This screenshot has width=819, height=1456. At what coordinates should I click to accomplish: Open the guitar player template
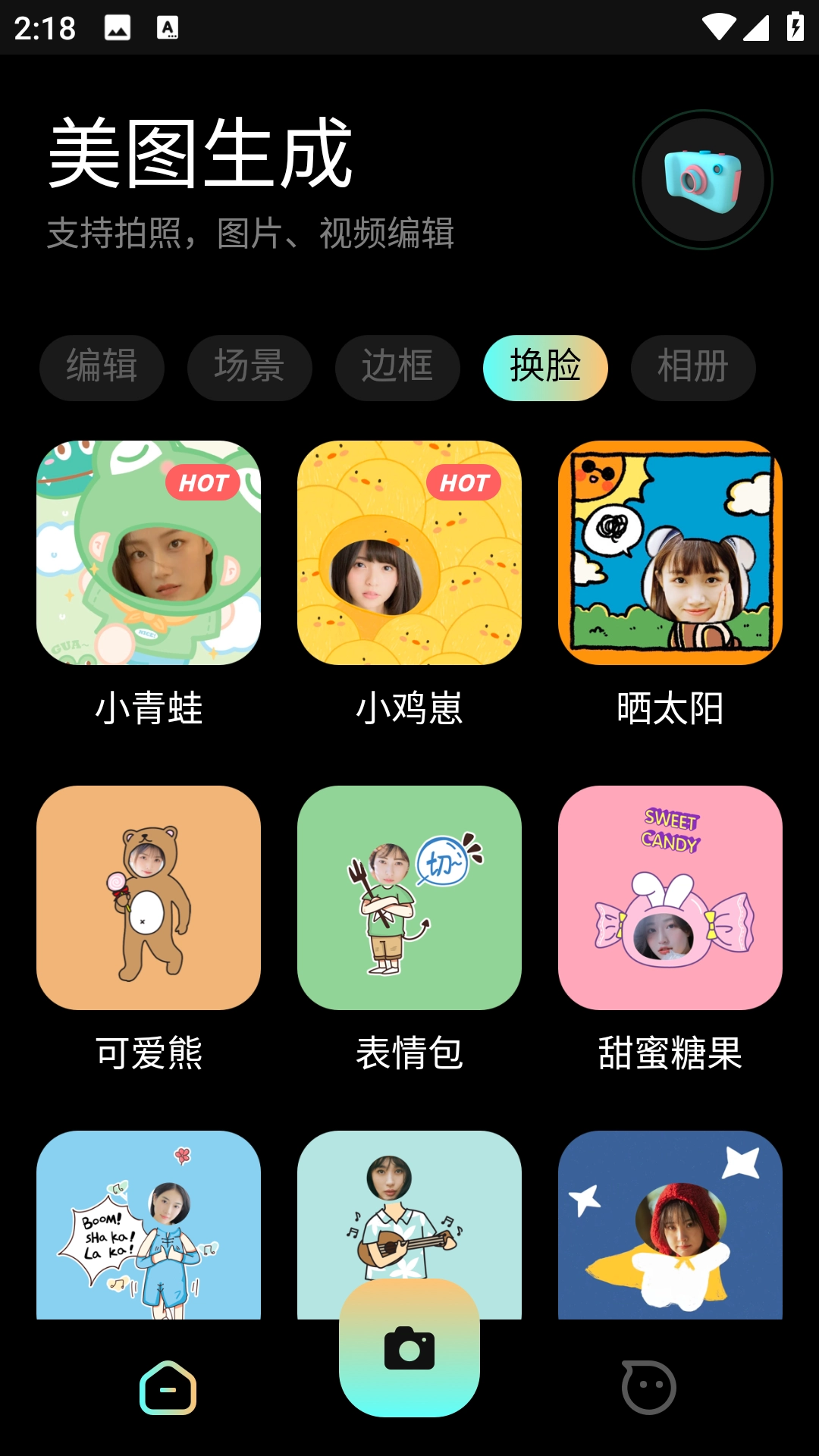409,1206
